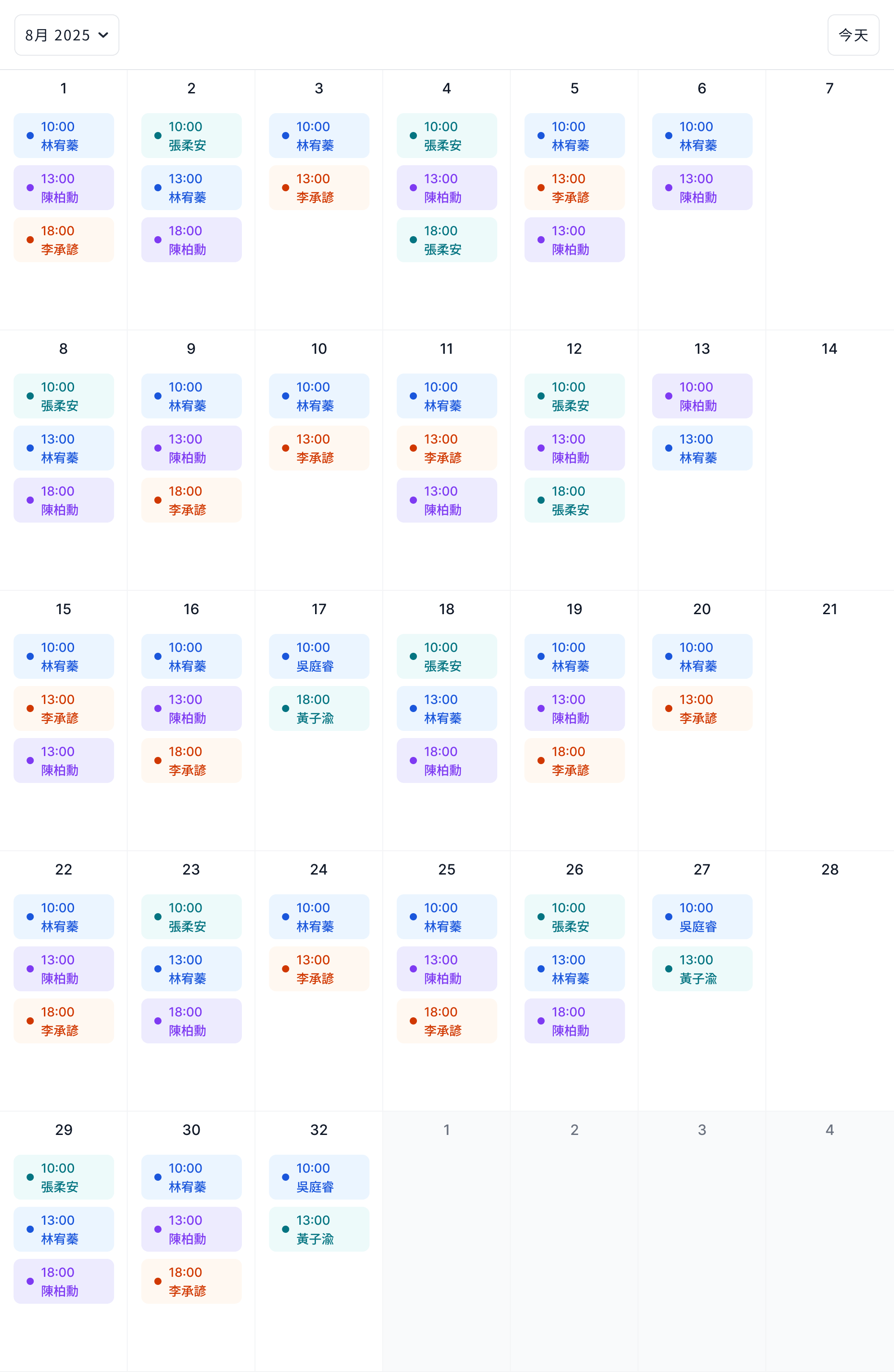Open 13:00 林宥蓁 event on the 18th

(447, 708)
